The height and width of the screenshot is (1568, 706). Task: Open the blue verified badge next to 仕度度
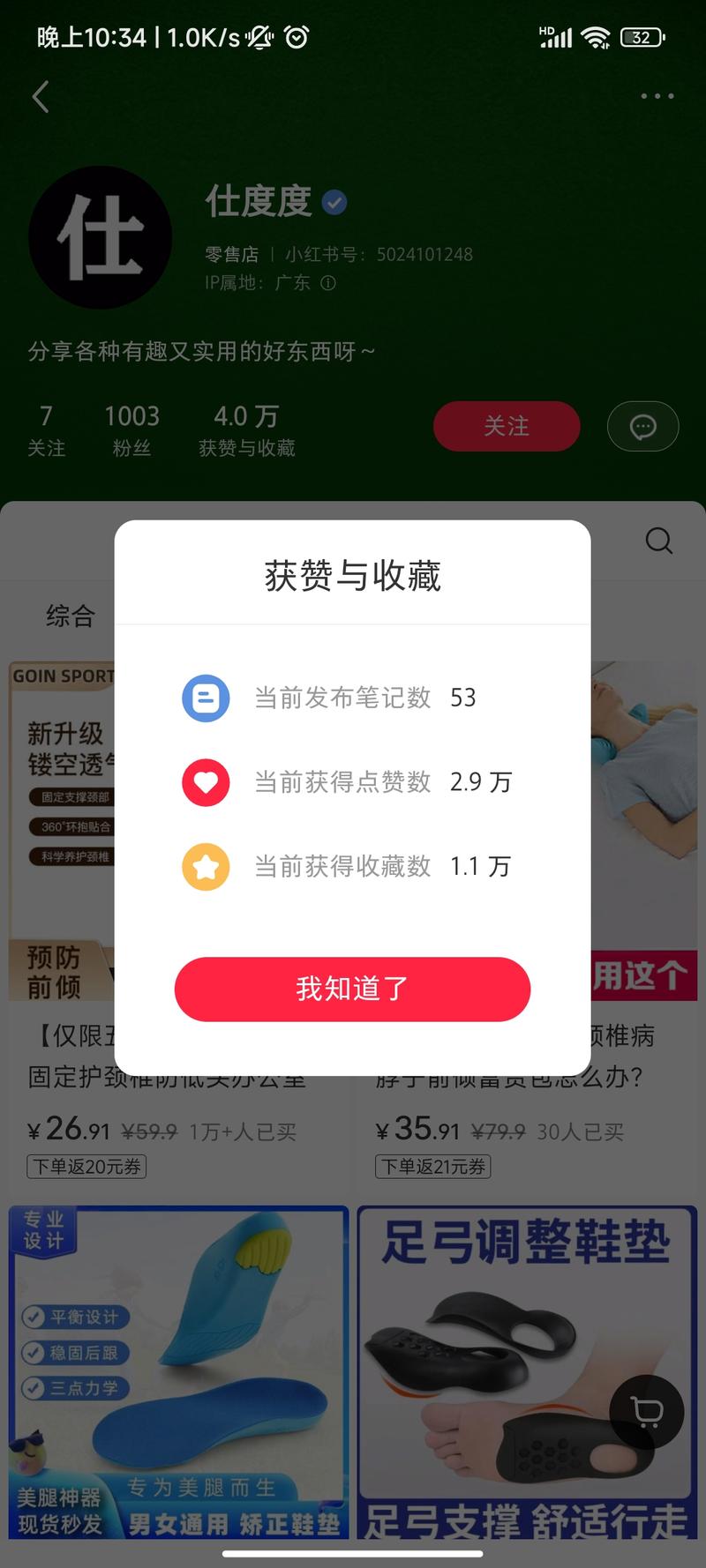pos(335,202)
